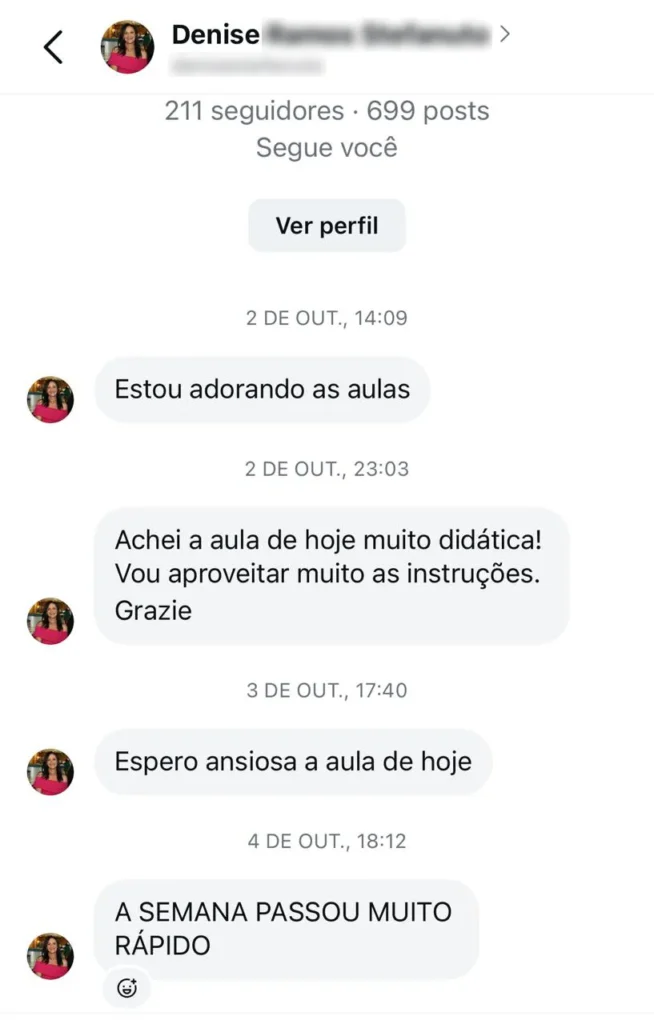Screen dimensions: 654x1024
Task: Add an emoji reaction to the last message
Action: 127,988
